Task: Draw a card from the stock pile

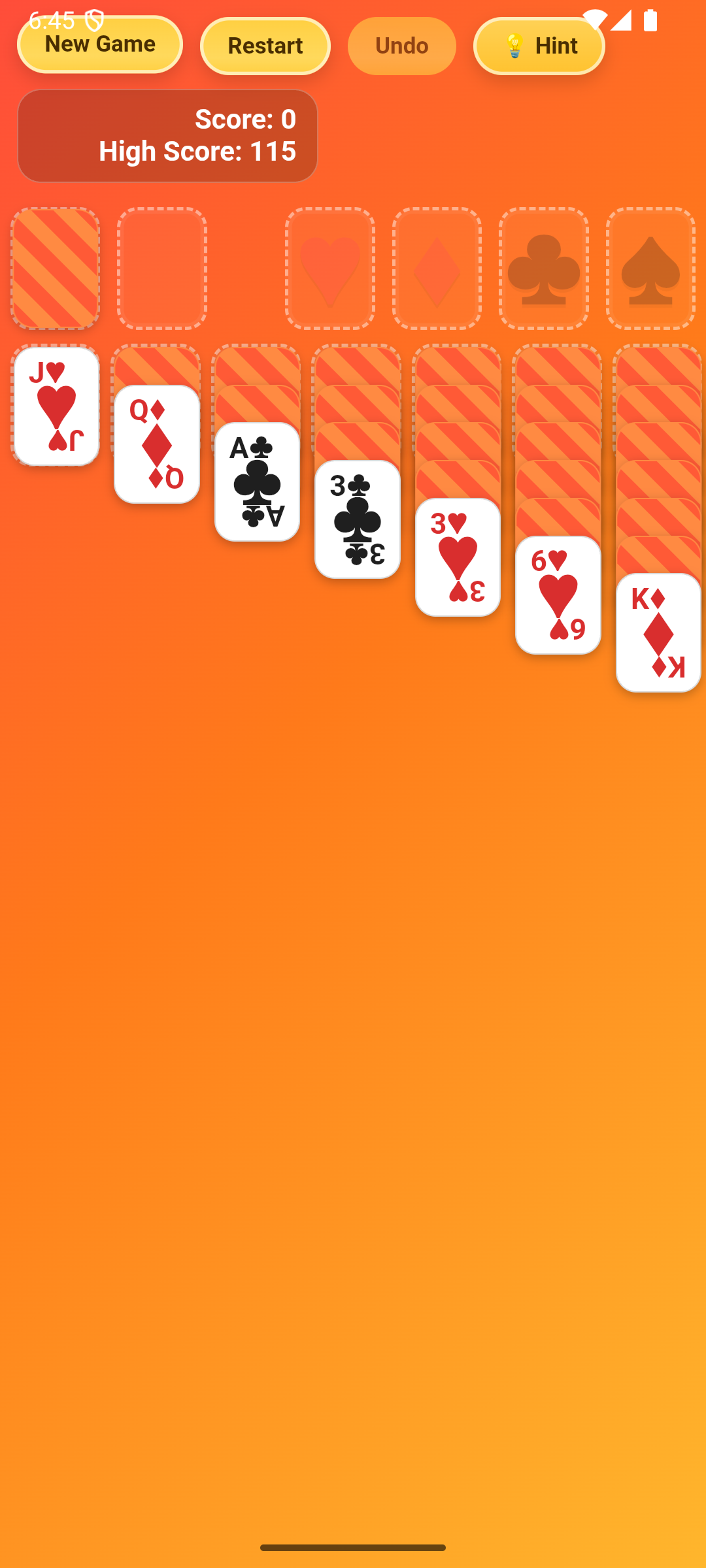Action: (x=55, y=269)
